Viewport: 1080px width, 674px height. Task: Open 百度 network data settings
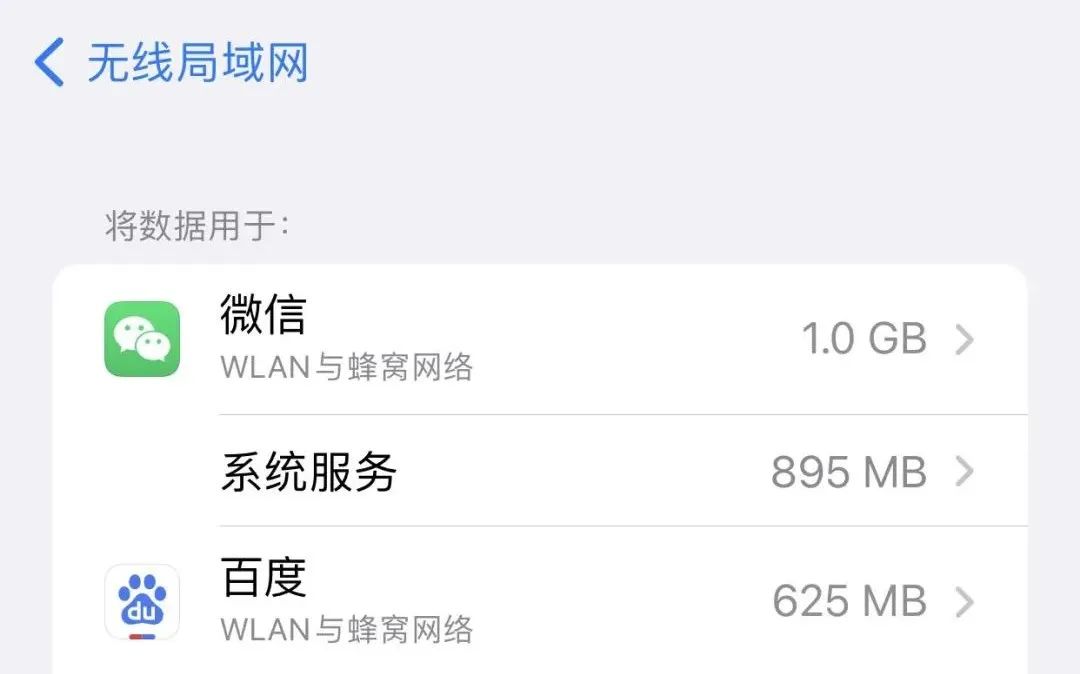(540, 601)
